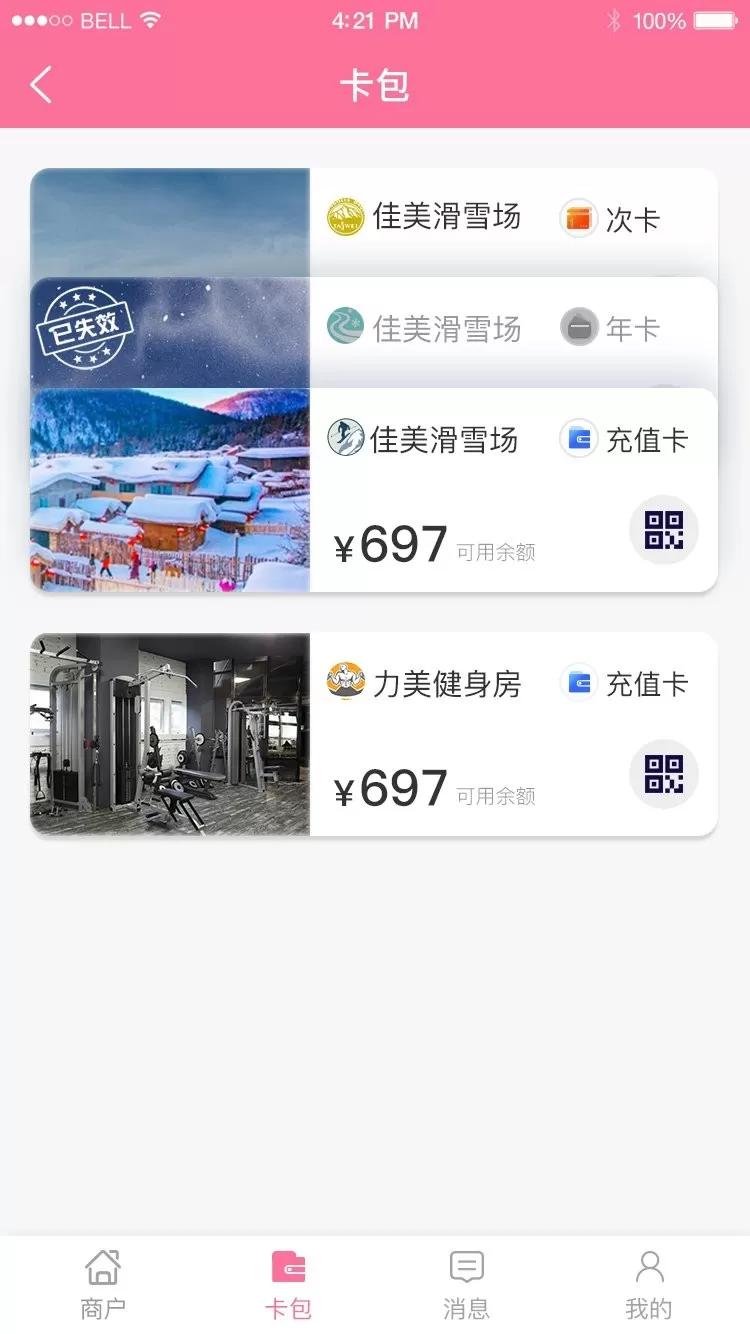Click the skier logo on the 充值卡 card

tap(344, 438)
